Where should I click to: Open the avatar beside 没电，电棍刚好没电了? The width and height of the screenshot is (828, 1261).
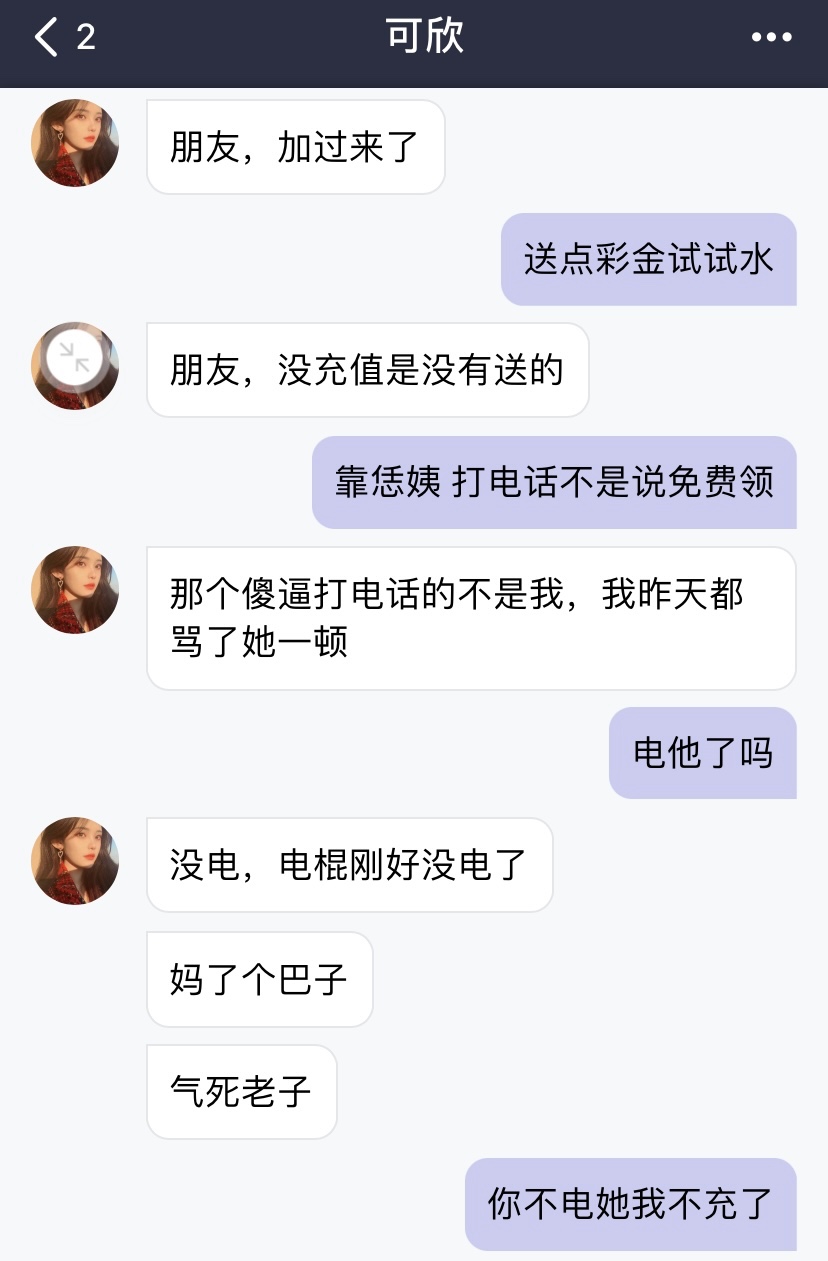[x=75, y=861]
